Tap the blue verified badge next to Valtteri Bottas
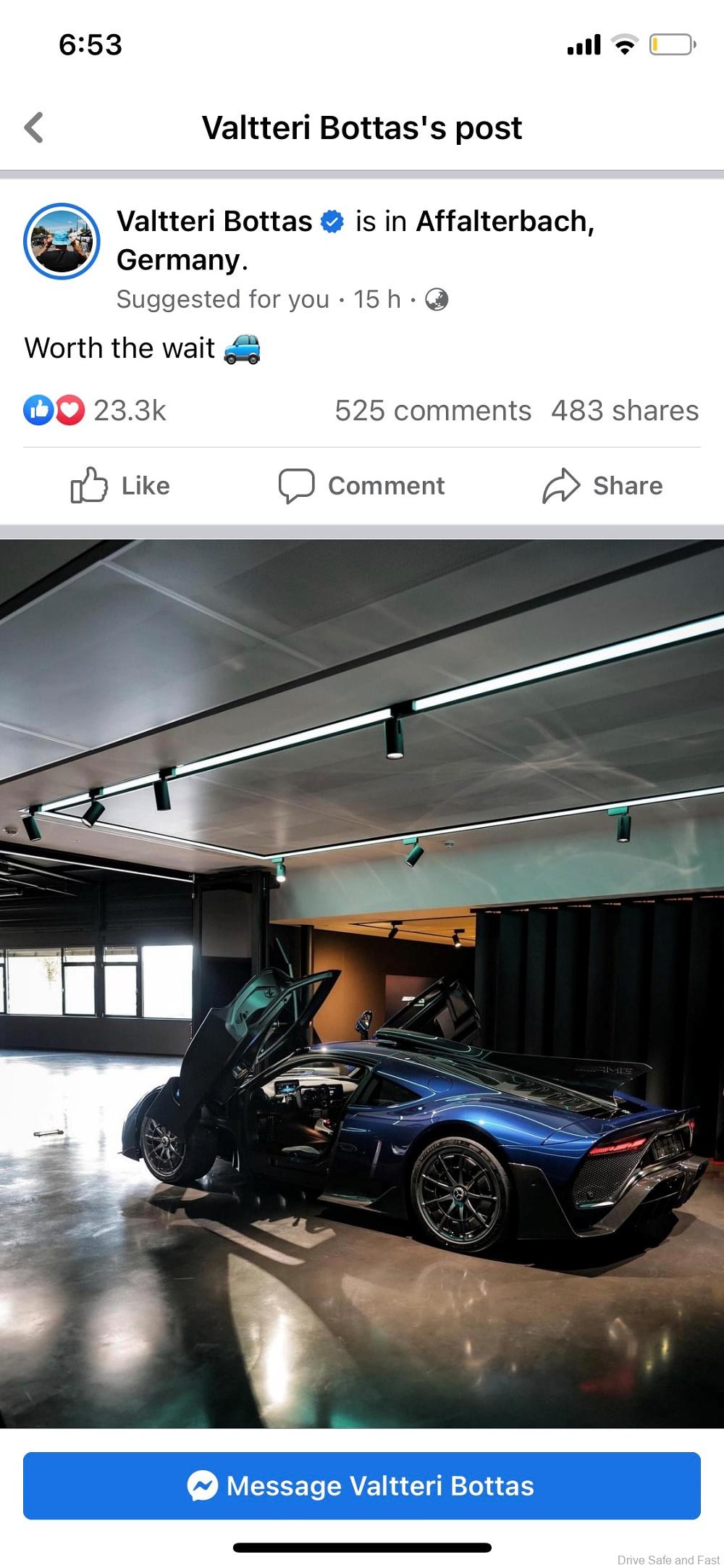 pyautogui.click(x=331, y=222)
